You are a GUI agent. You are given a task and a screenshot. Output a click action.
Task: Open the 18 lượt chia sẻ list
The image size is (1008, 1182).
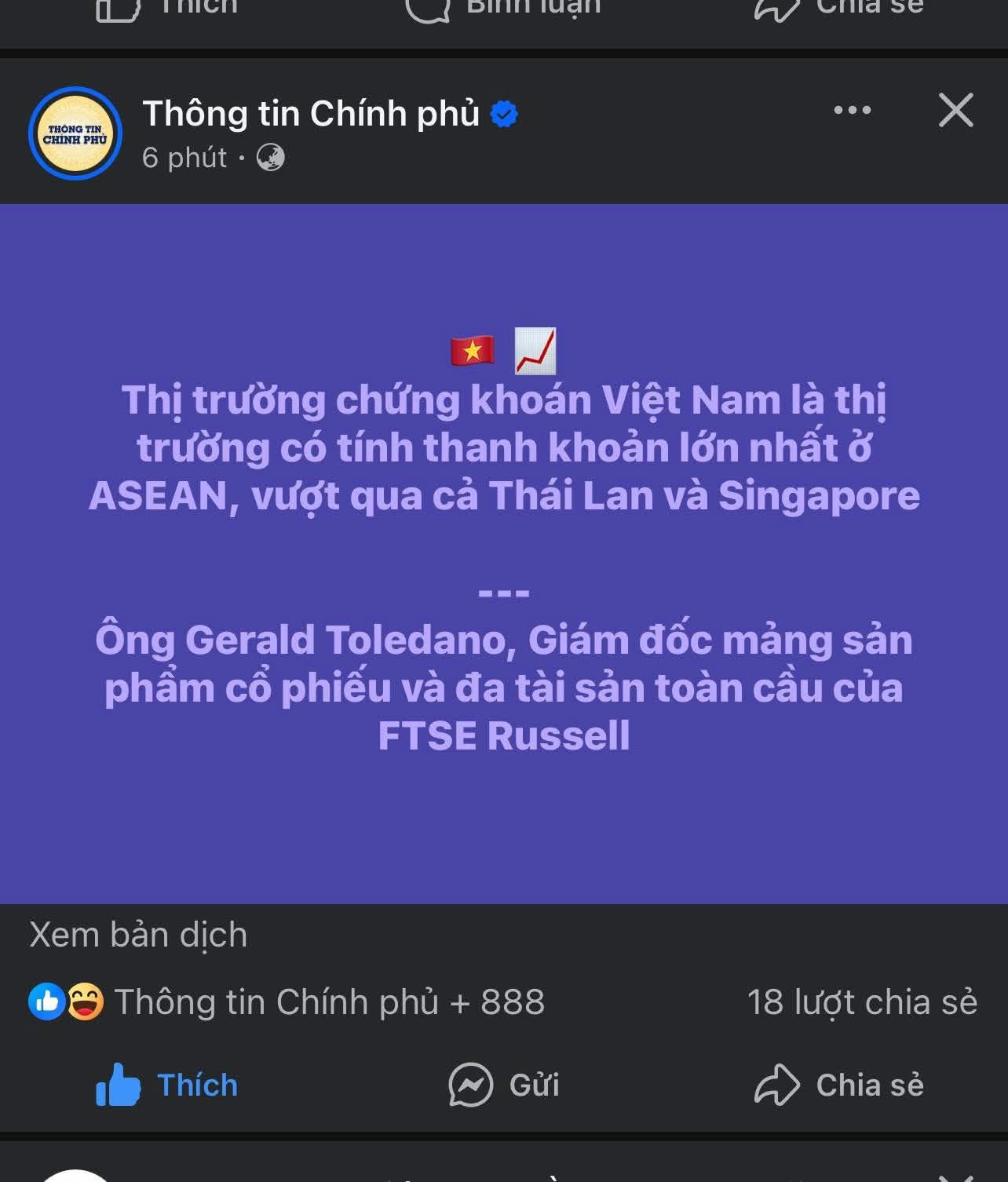(861, 1002)
